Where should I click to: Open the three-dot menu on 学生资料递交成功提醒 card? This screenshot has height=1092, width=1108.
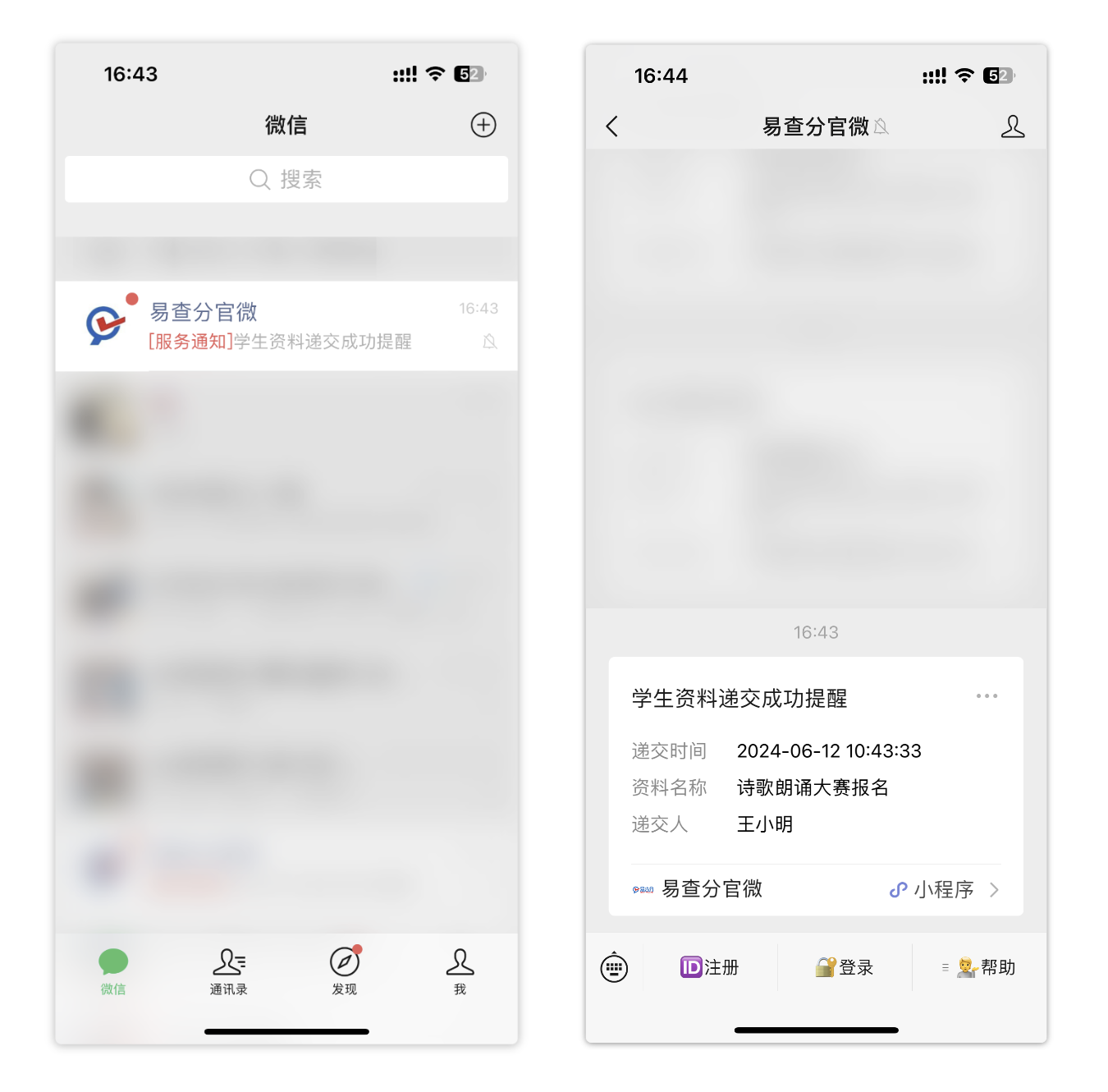point(987,696)
